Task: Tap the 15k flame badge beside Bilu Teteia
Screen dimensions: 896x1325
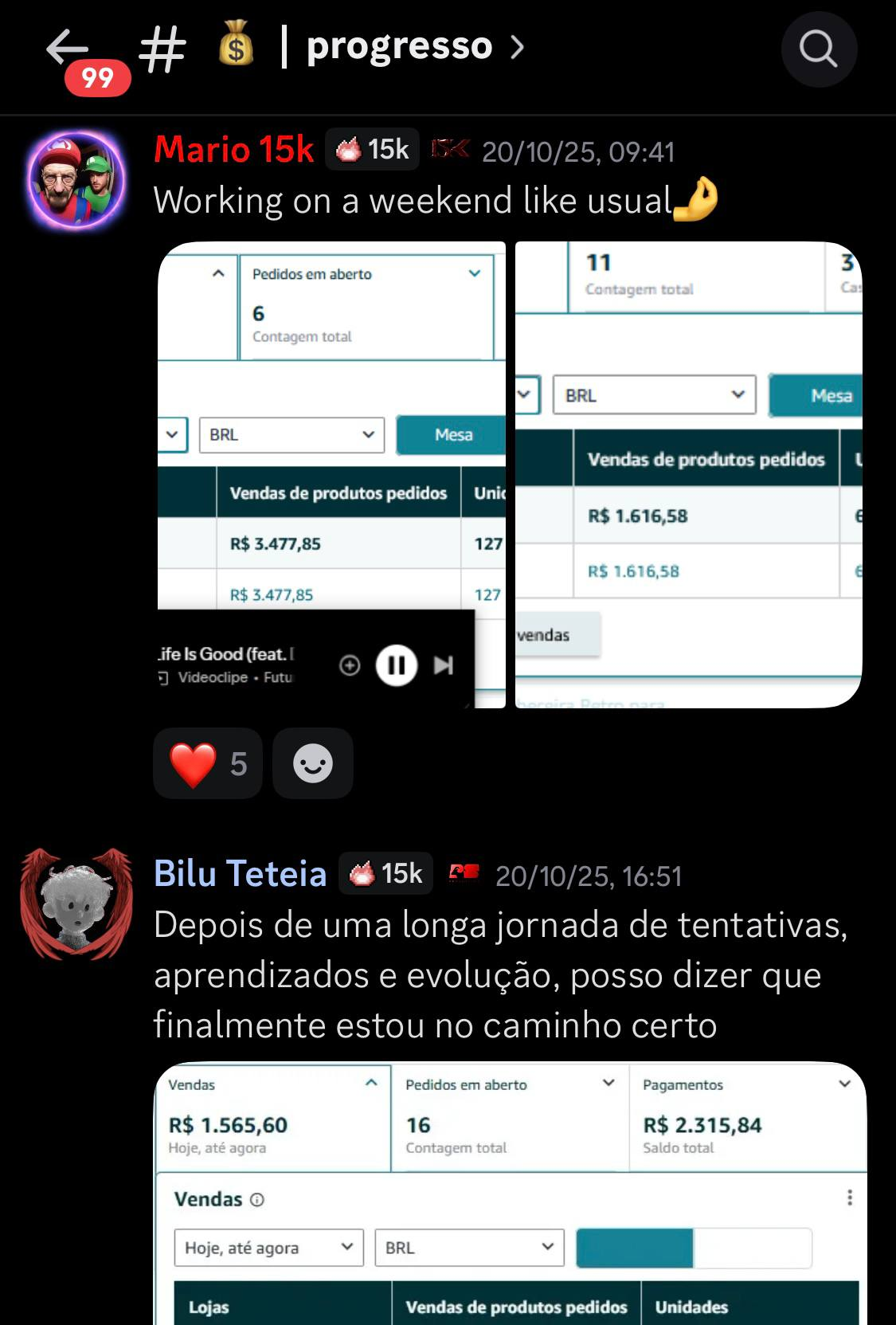Action: pyautogui.click(x=385, y=873)
